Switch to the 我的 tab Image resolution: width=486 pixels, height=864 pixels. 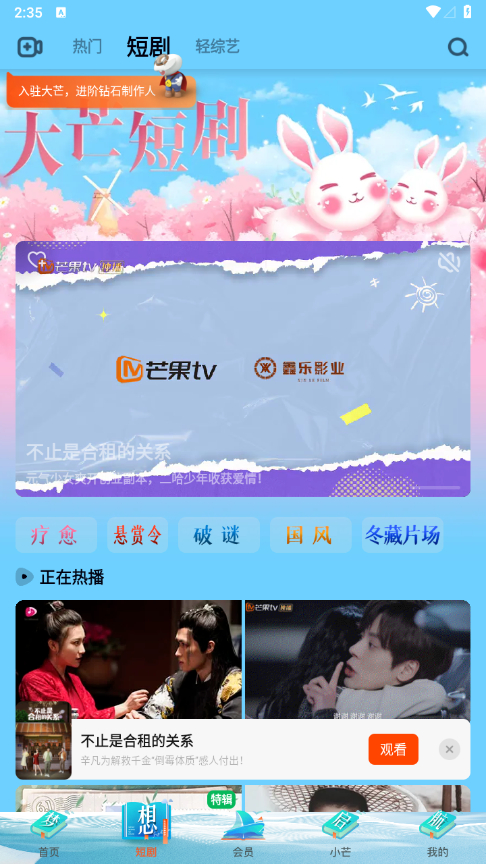click(x=438, y=834)
